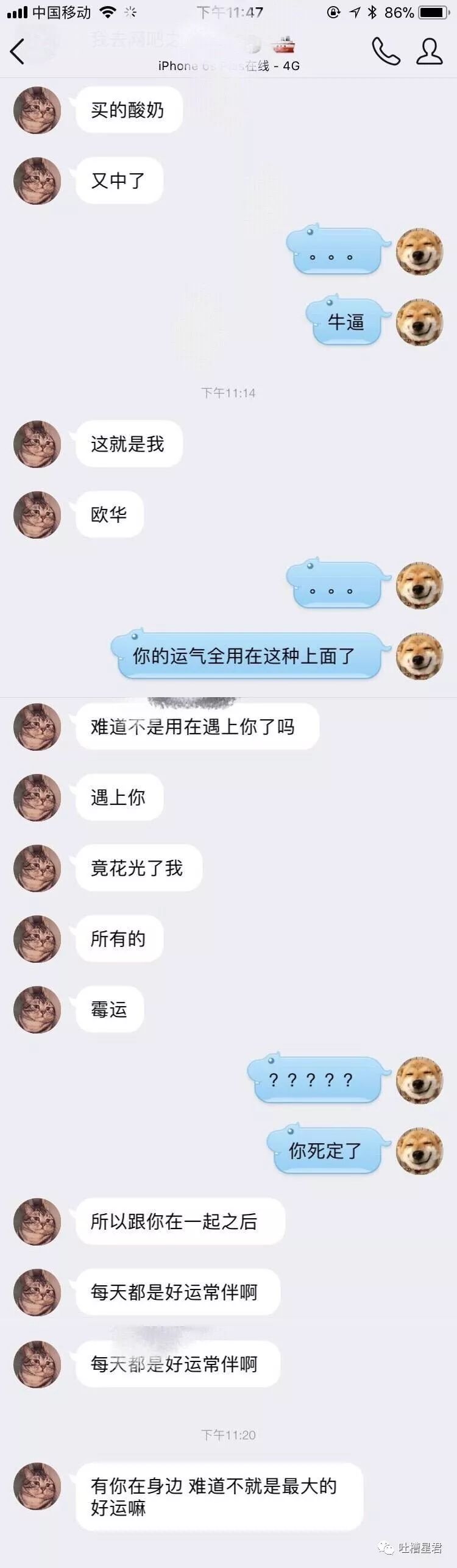
Task: Start a voice call with this contact
Action: pos(386,51)
